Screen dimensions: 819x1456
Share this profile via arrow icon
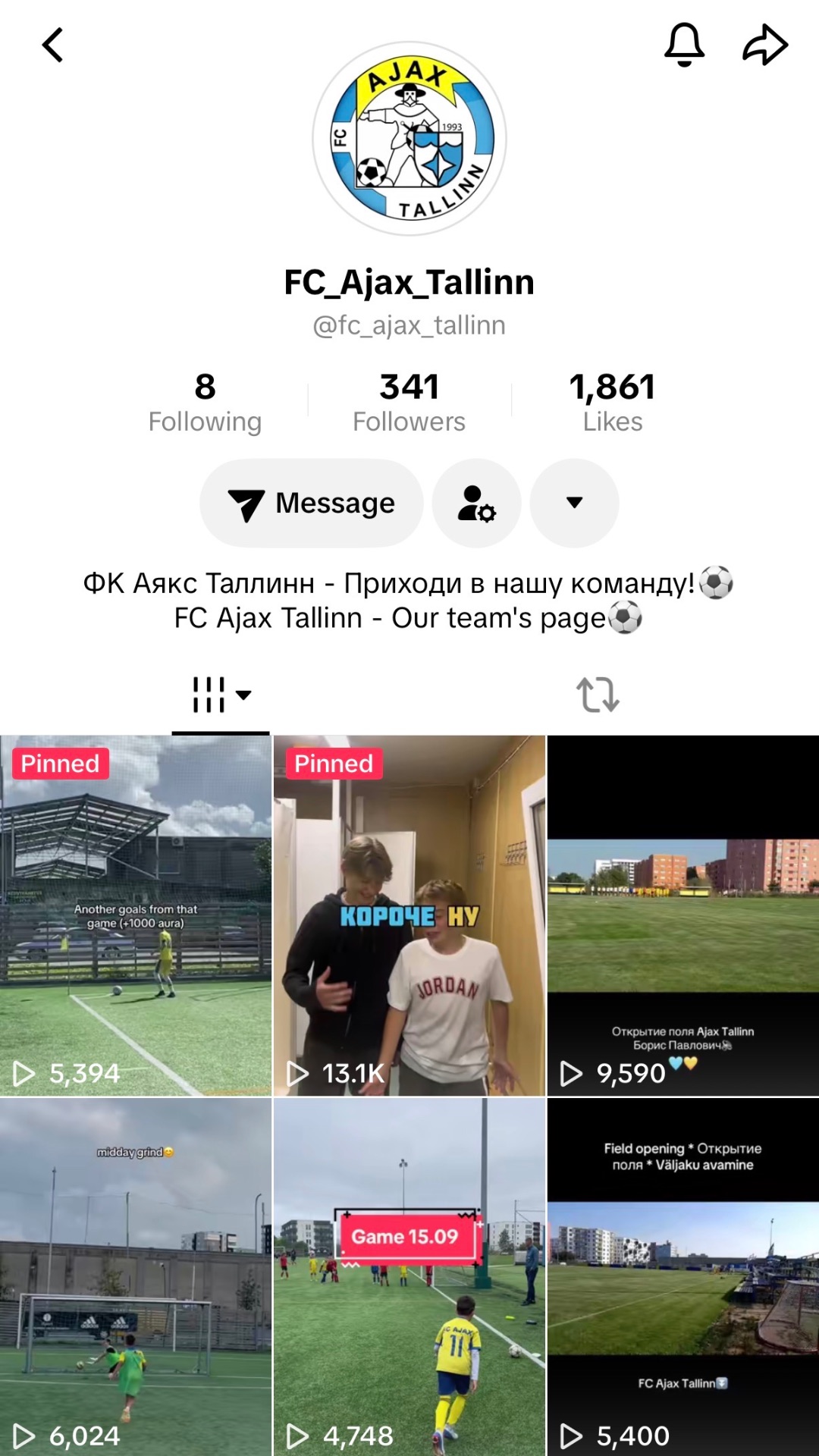point(765,45)
